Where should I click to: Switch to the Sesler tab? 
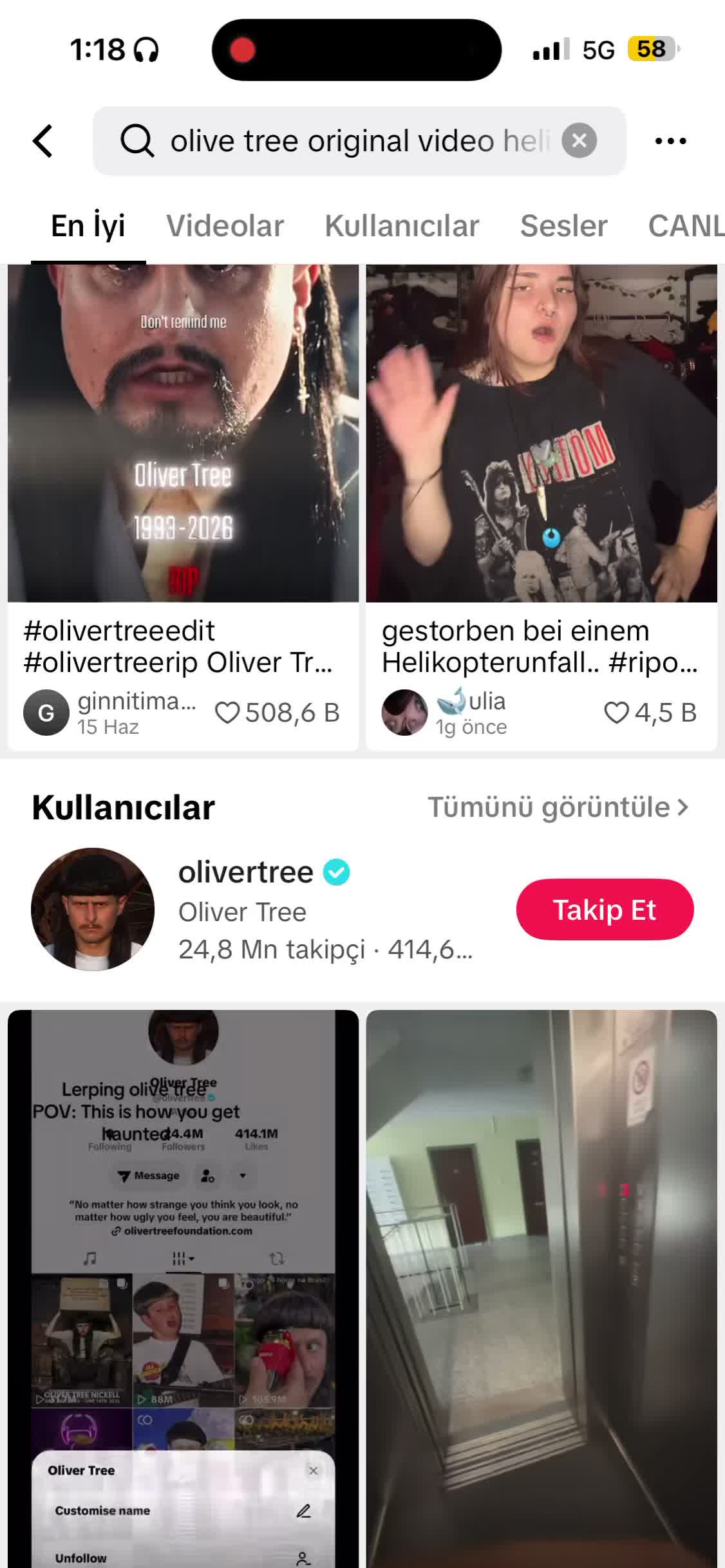click(563, 226)
